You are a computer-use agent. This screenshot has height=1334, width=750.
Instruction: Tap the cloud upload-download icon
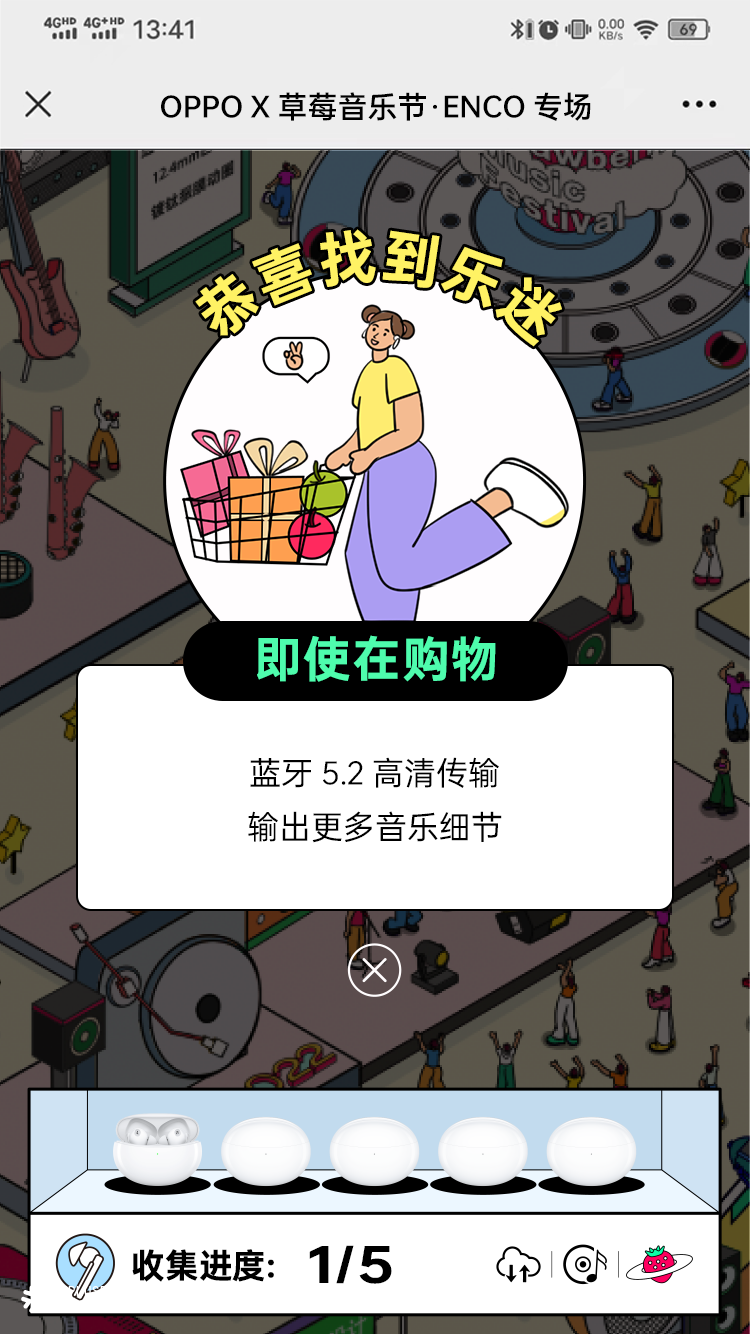click(518, 1265)
